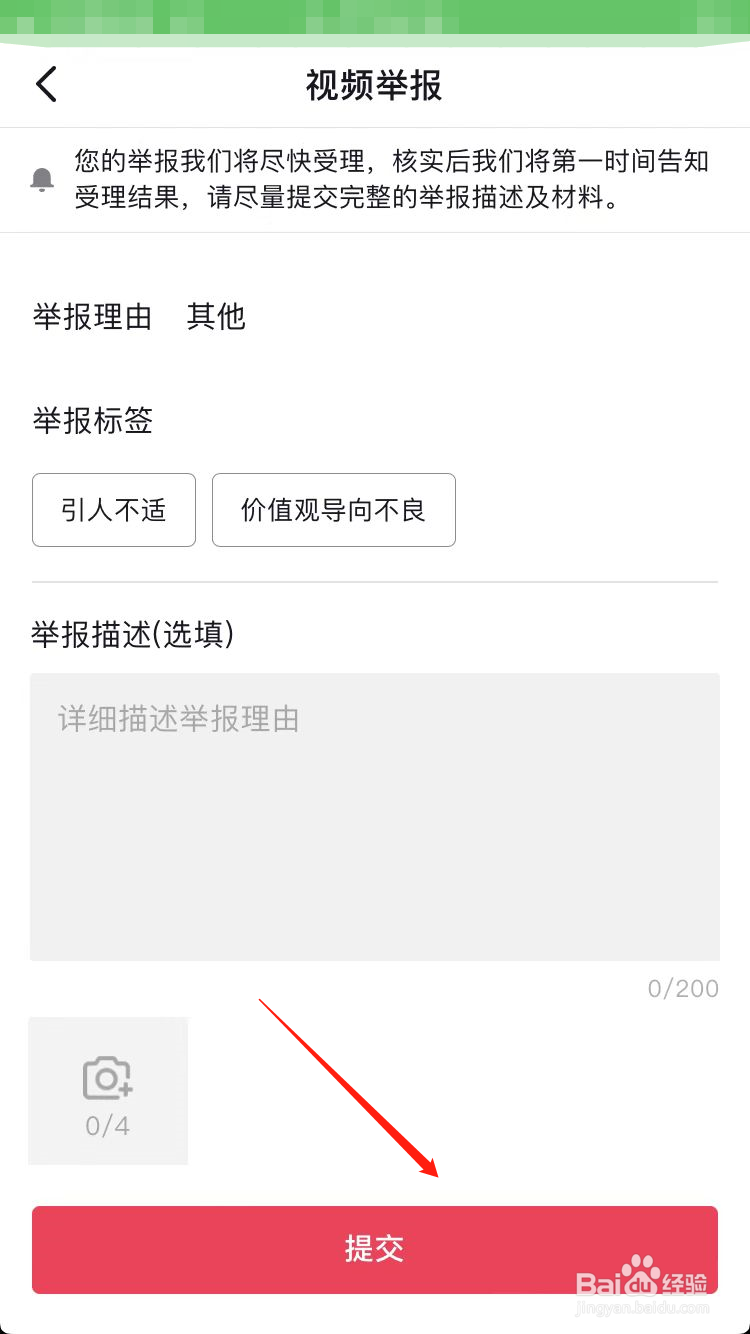750x1334 pixels.
Task: Open the photo upload box showing 0/4
Action: point(107,1090)
